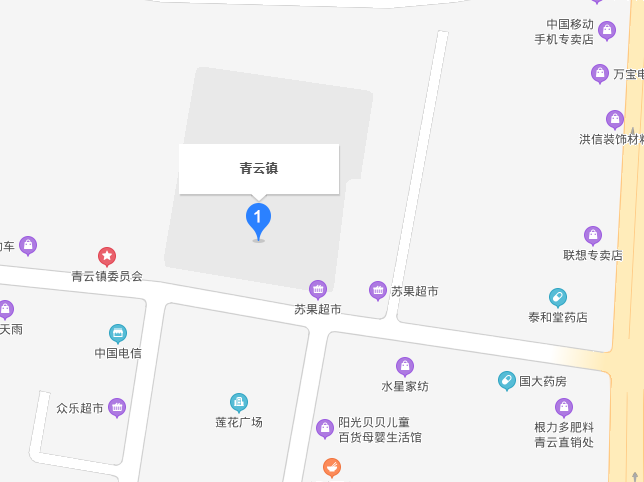Screen dimensions: 644x482
Task: Open the 联想专卖店 store marker
Action: 593,236
